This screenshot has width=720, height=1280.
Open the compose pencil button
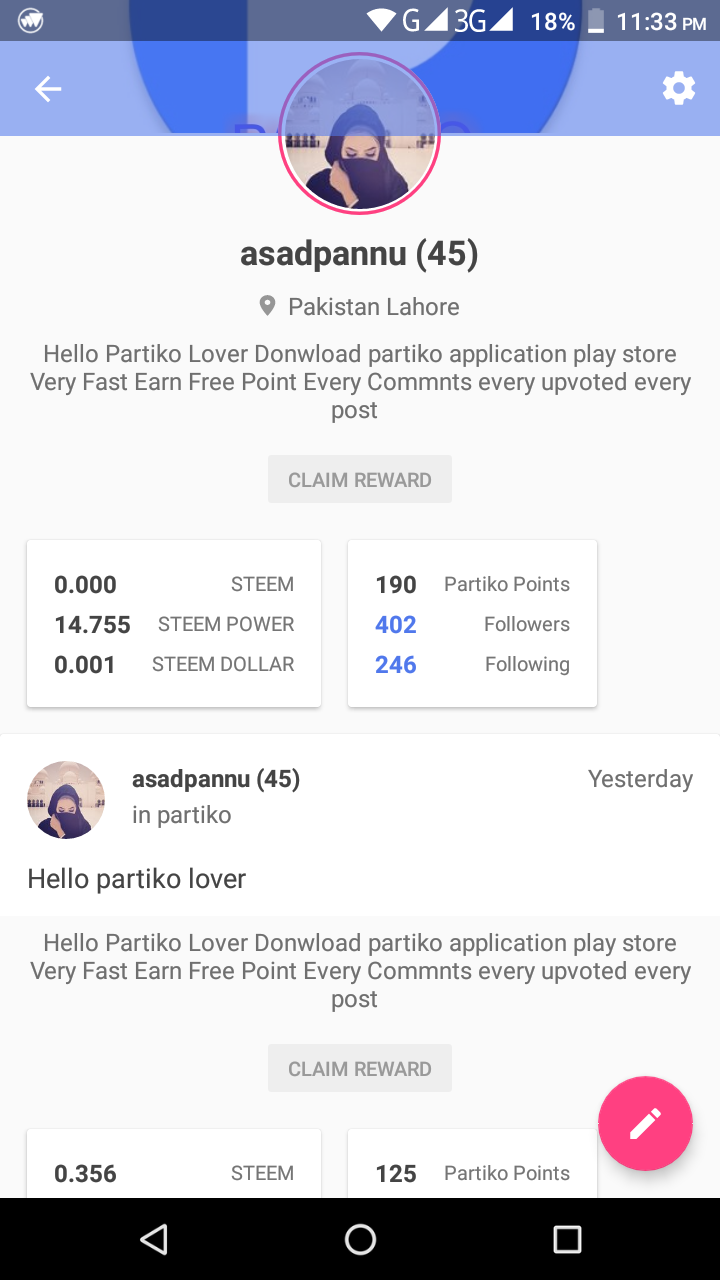pos(645,1123)
